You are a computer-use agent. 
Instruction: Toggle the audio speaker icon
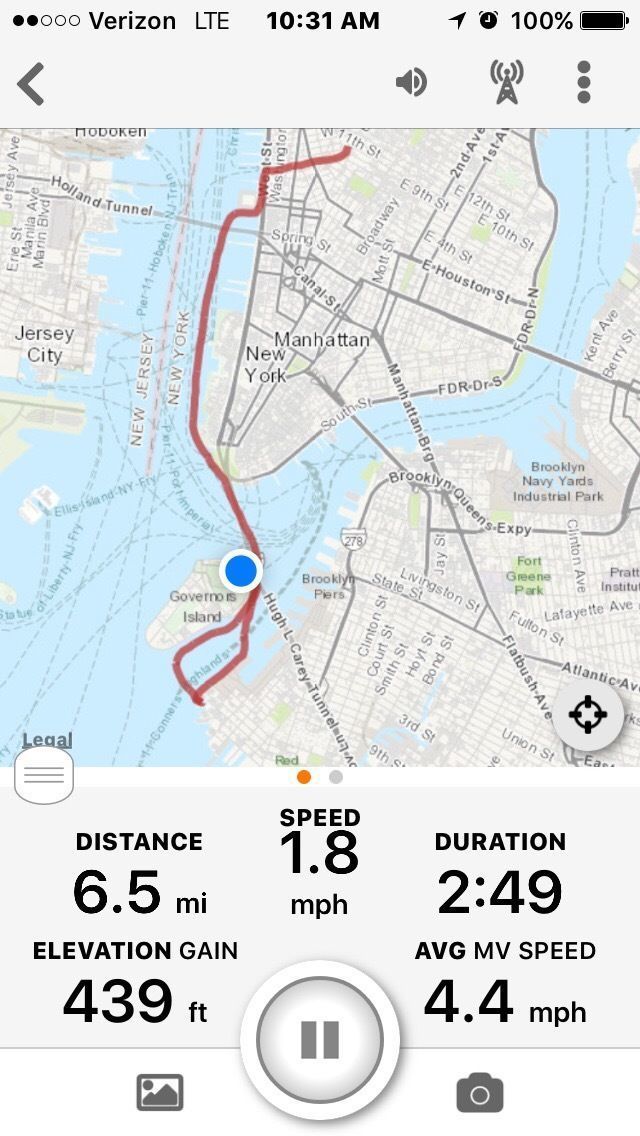coord(411,82)
